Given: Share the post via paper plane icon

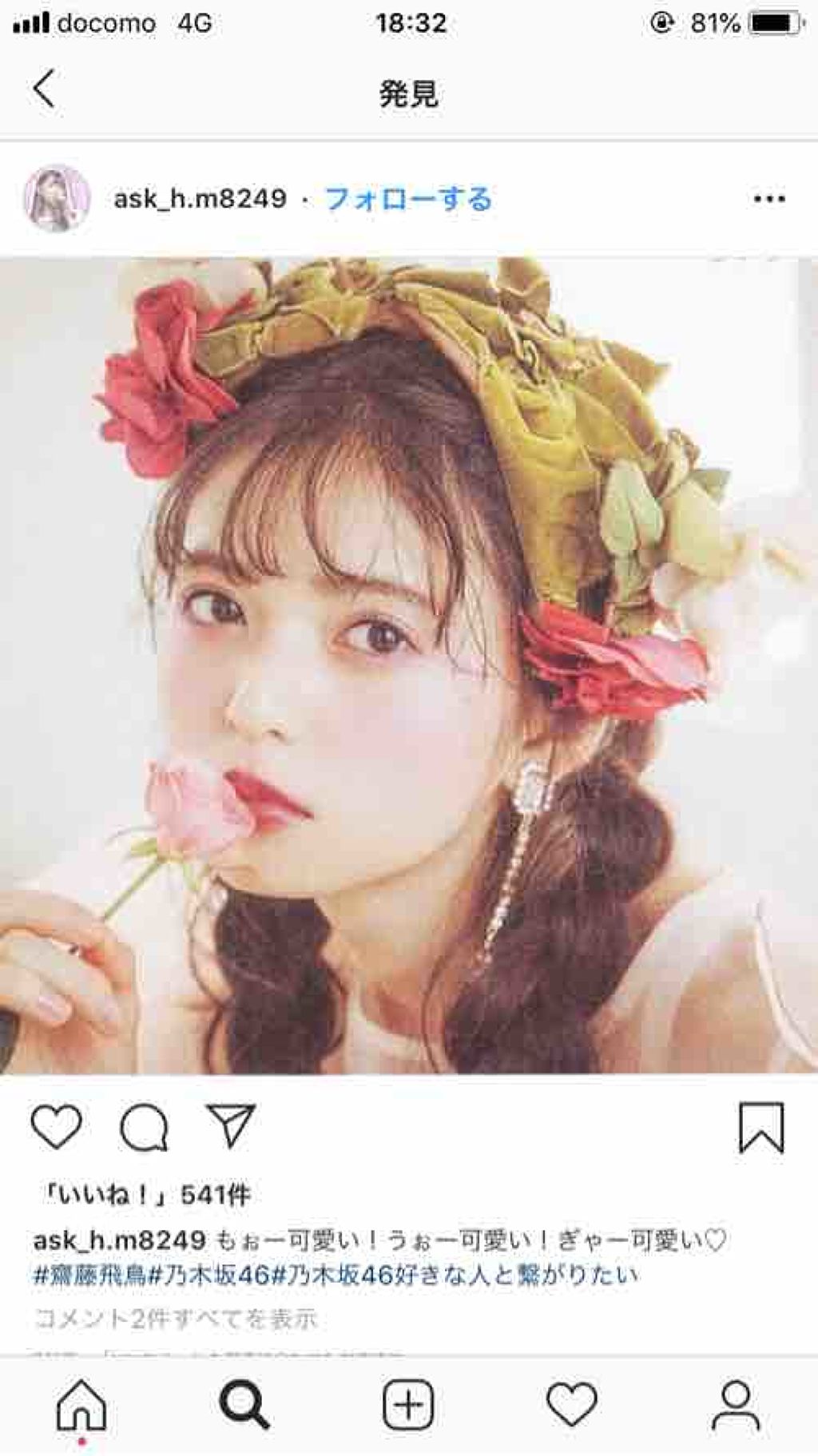Looking at the screenshot, I should tap(231, 1125).
